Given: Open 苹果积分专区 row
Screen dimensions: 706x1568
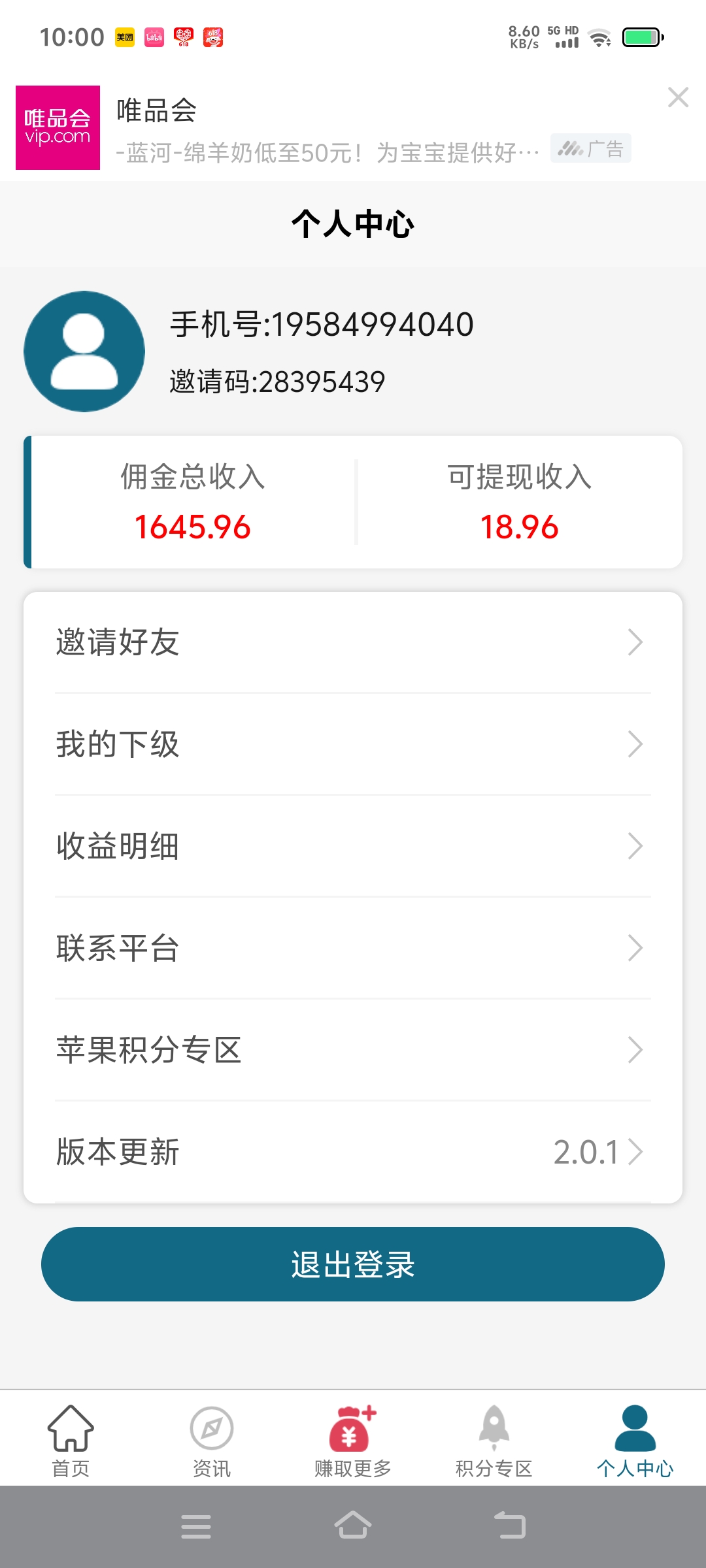Looking at the screenshot, I should tap(353, 1050).
